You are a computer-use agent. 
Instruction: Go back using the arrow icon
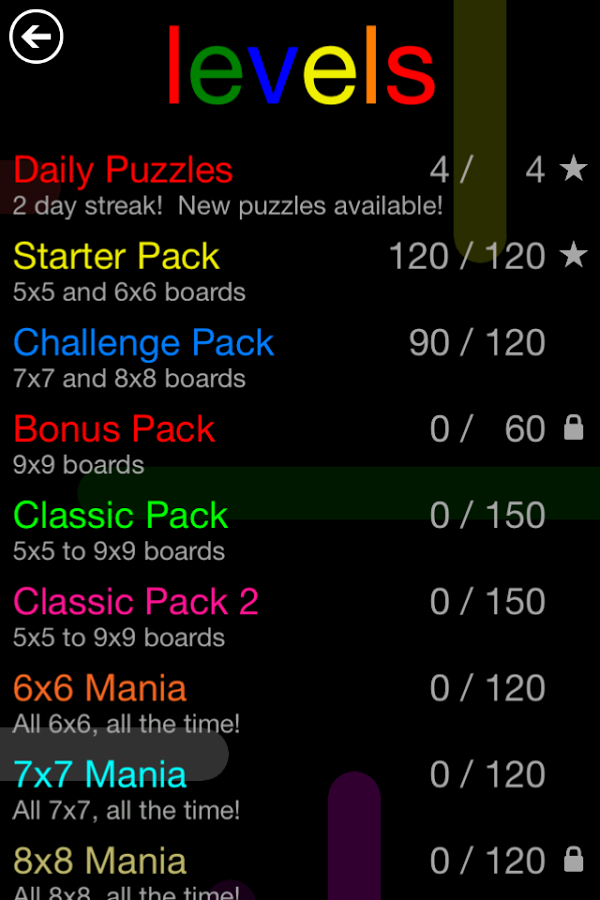[x=36, y=38]
